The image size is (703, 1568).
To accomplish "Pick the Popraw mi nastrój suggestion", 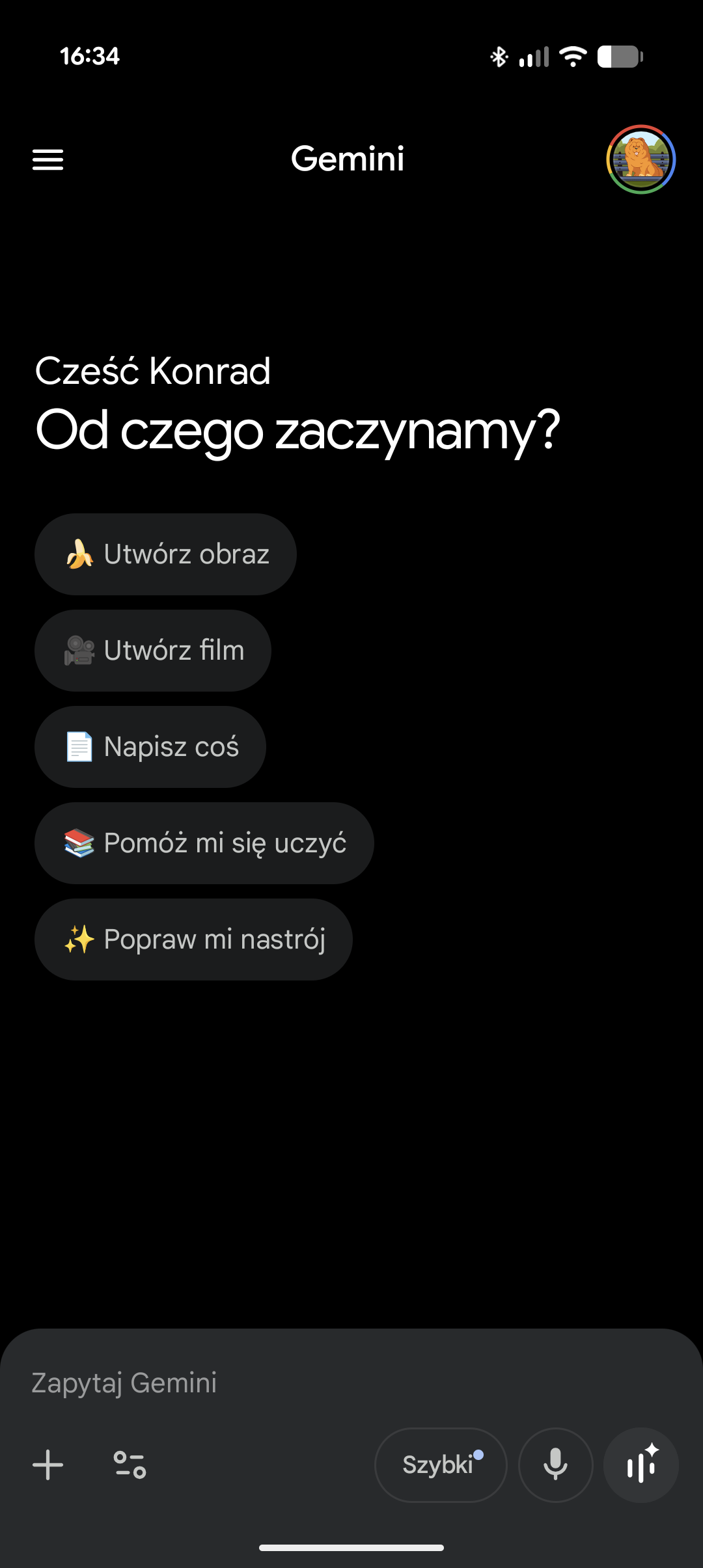I will click(193, 939).
